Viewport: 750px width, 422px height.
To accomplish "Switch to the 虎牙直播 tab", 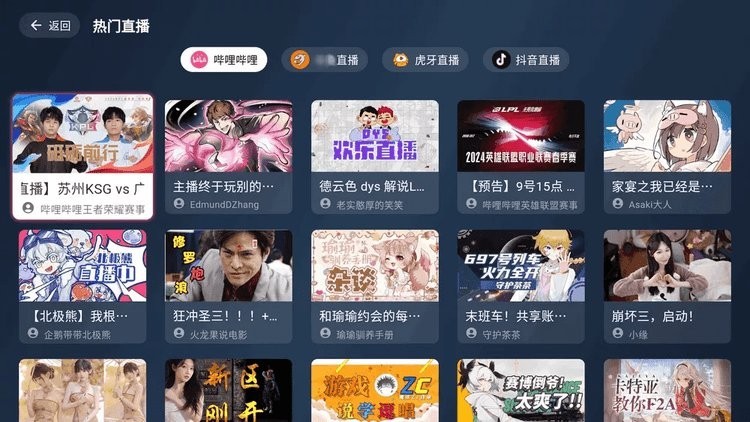I will click(426, 60).
